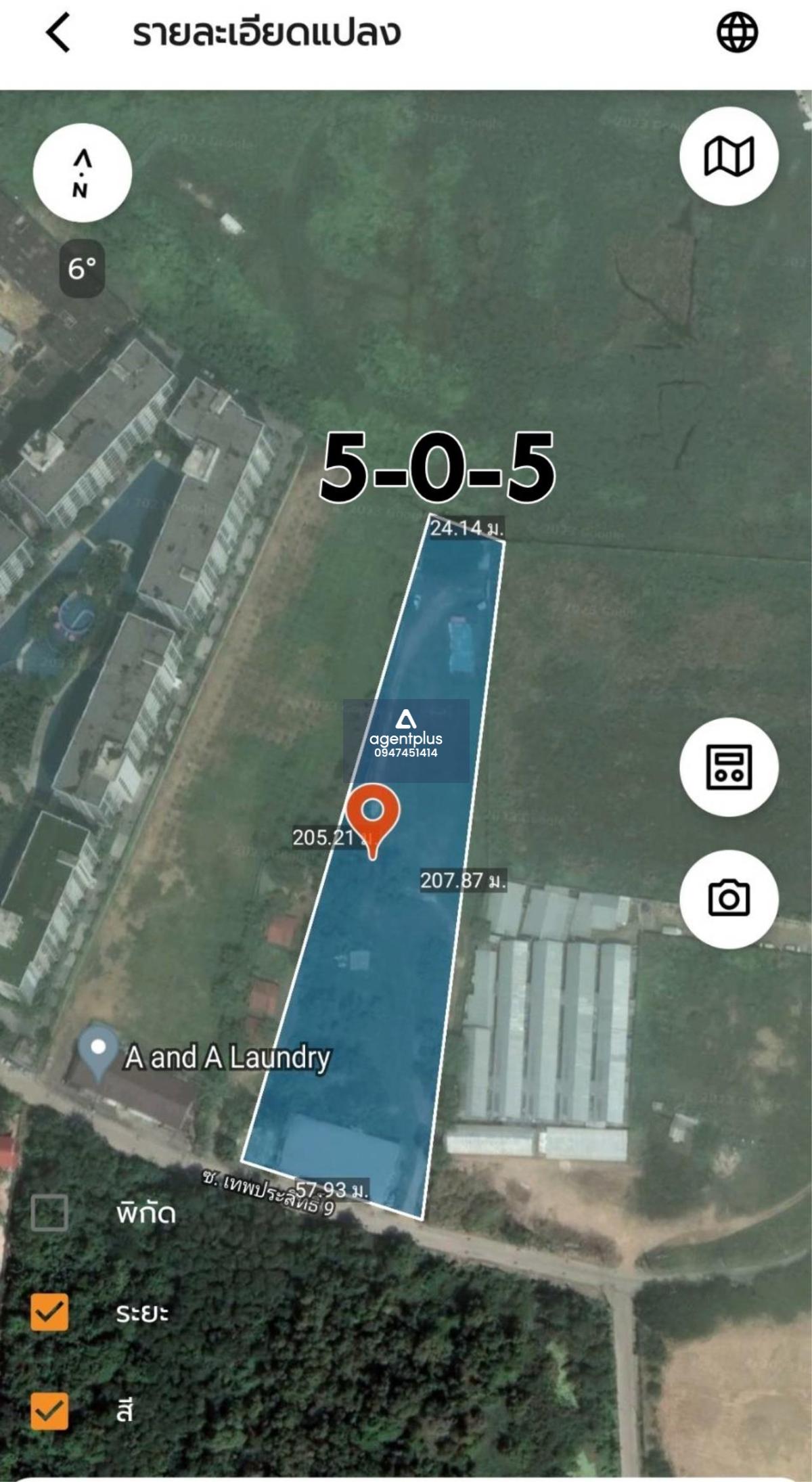The image size is (812, 1482).
Task: Uncheck the ระยะ distance checkbox
Action: point(49,1312)
